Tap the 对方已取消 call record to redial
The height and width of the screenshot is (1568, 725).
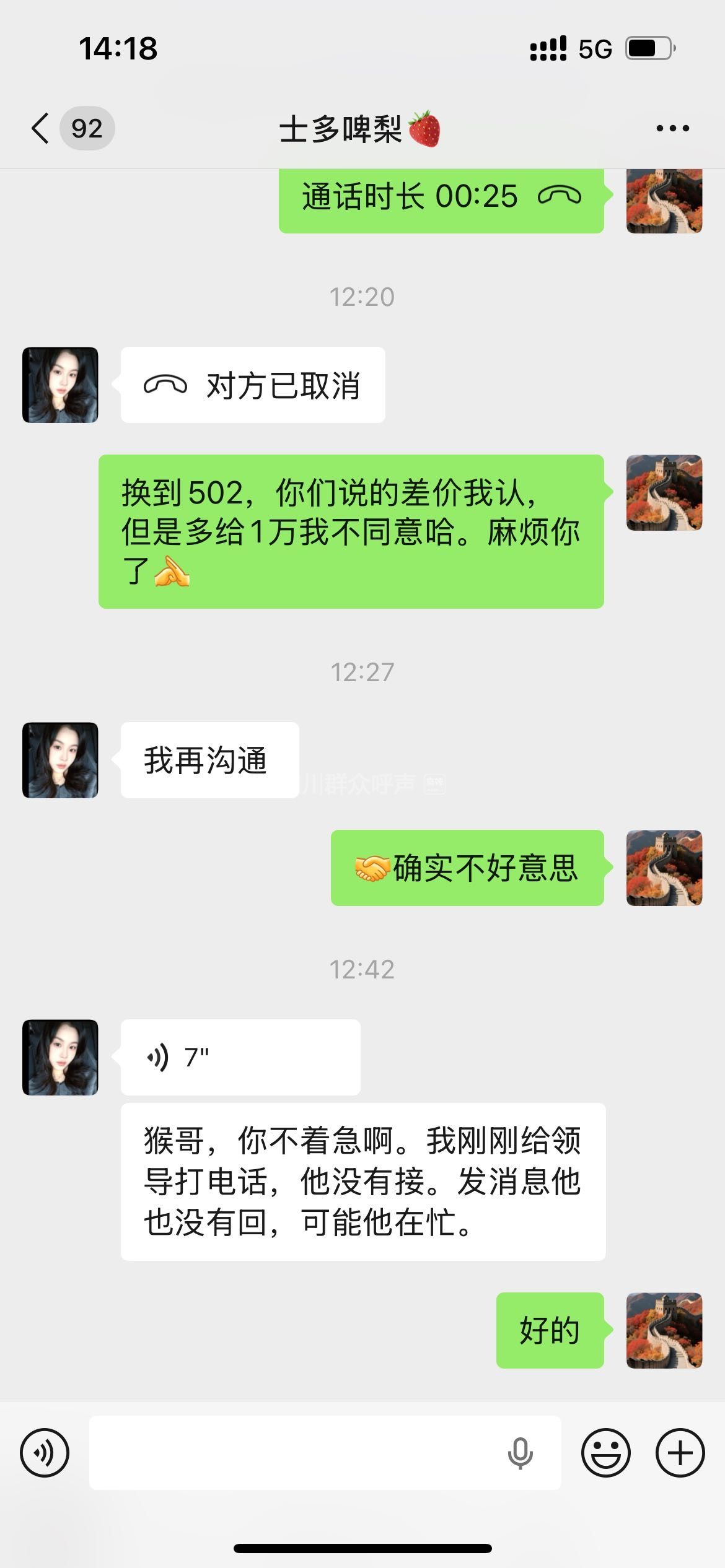(x=253, y=385)
